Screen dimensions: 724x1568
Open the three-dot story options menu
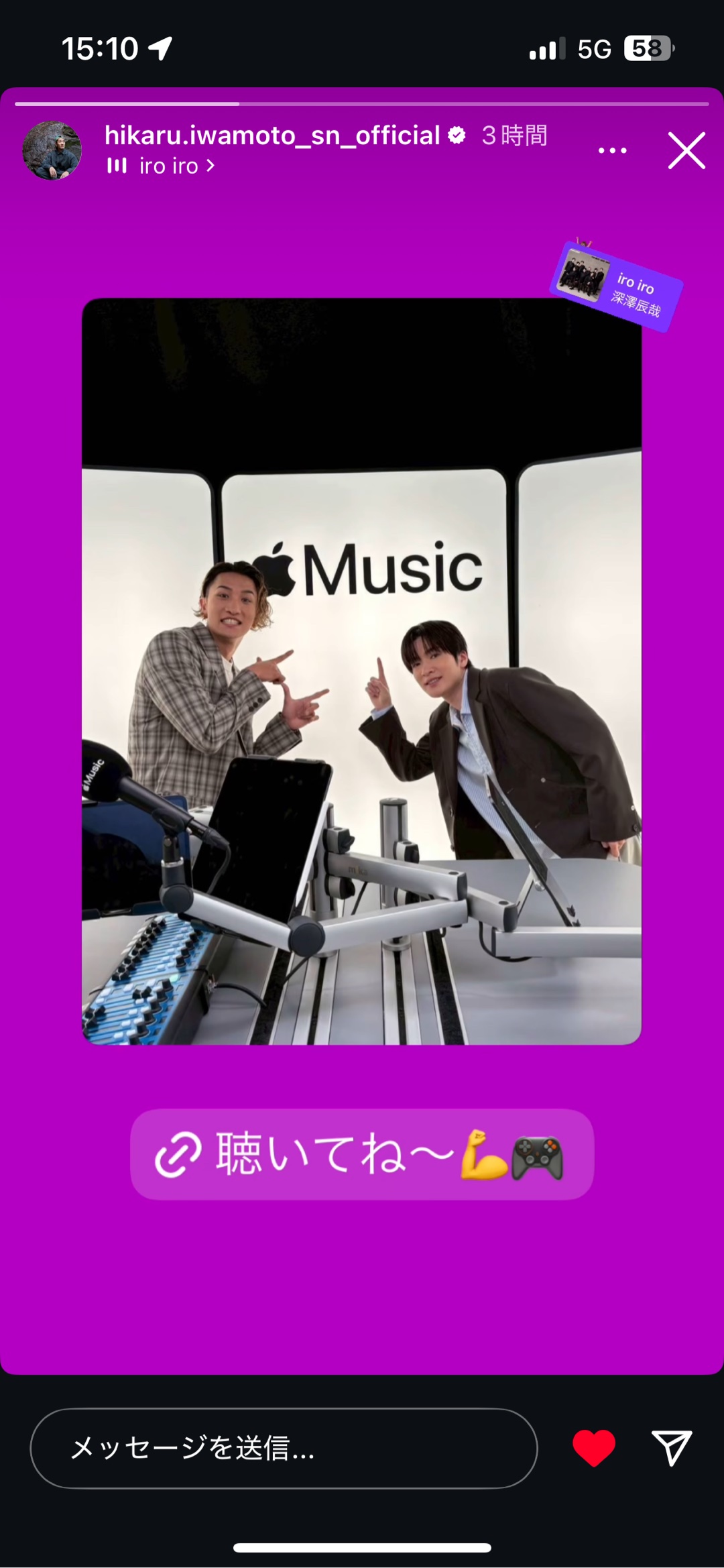coord(612,150)
